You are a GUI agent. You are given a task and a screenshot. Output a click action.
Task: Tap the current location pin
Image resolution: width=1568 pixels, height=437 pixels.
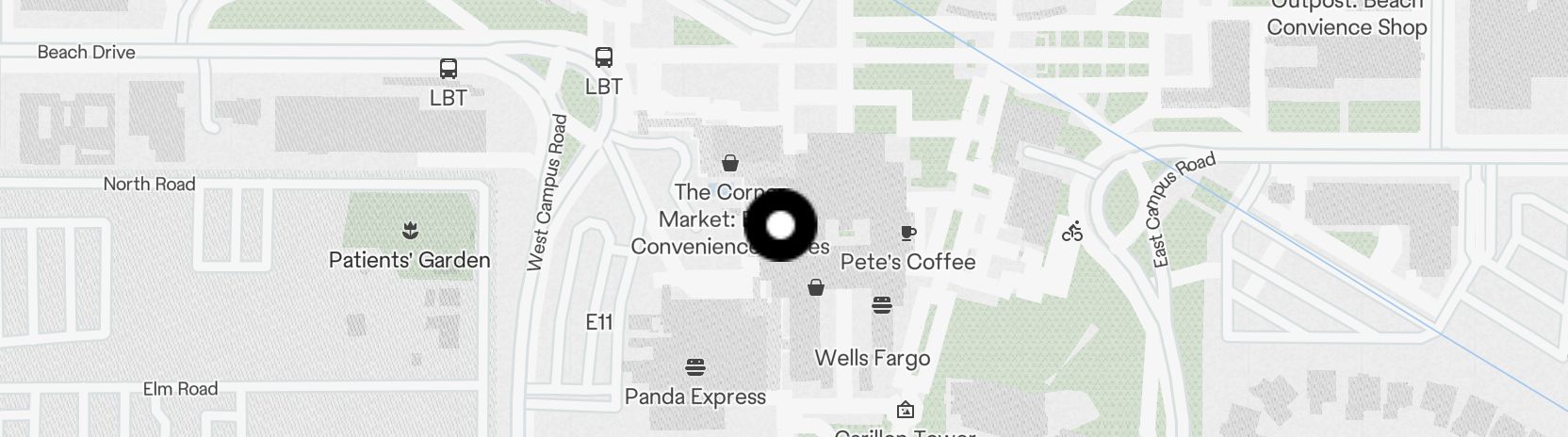[x=780, y=225]
